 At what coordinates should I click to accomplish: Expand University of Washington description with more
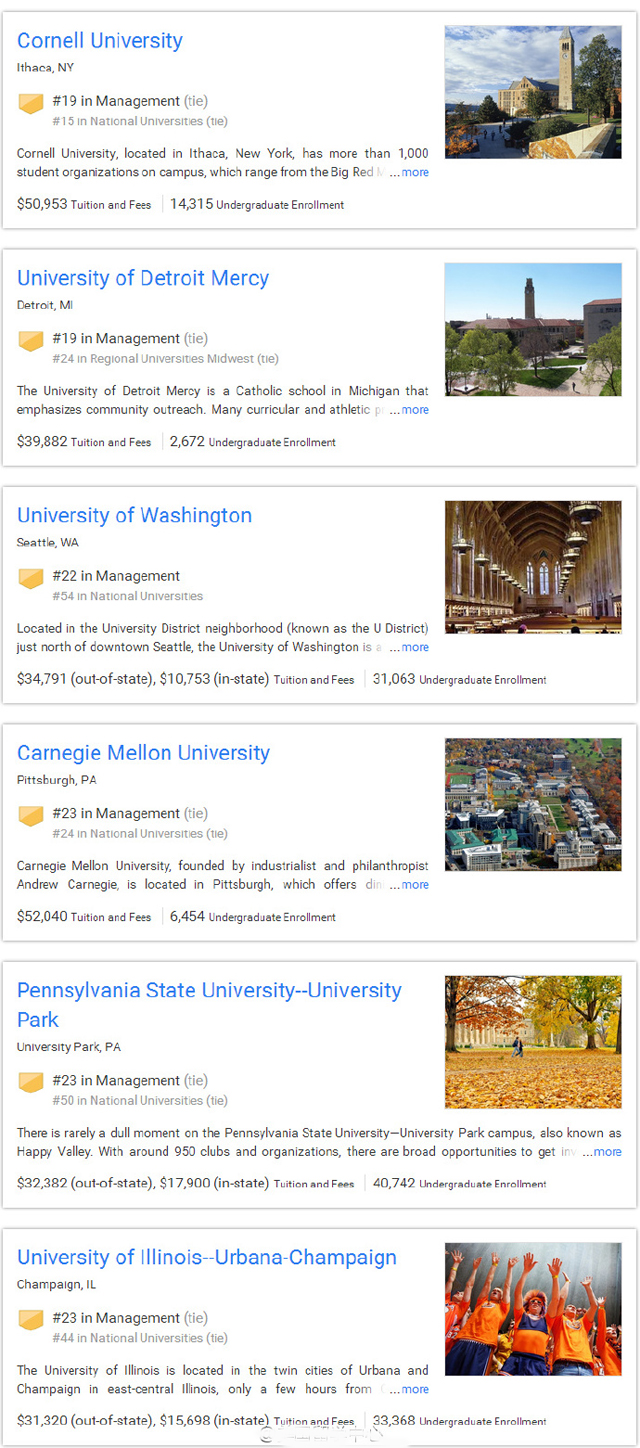[414, 647]
